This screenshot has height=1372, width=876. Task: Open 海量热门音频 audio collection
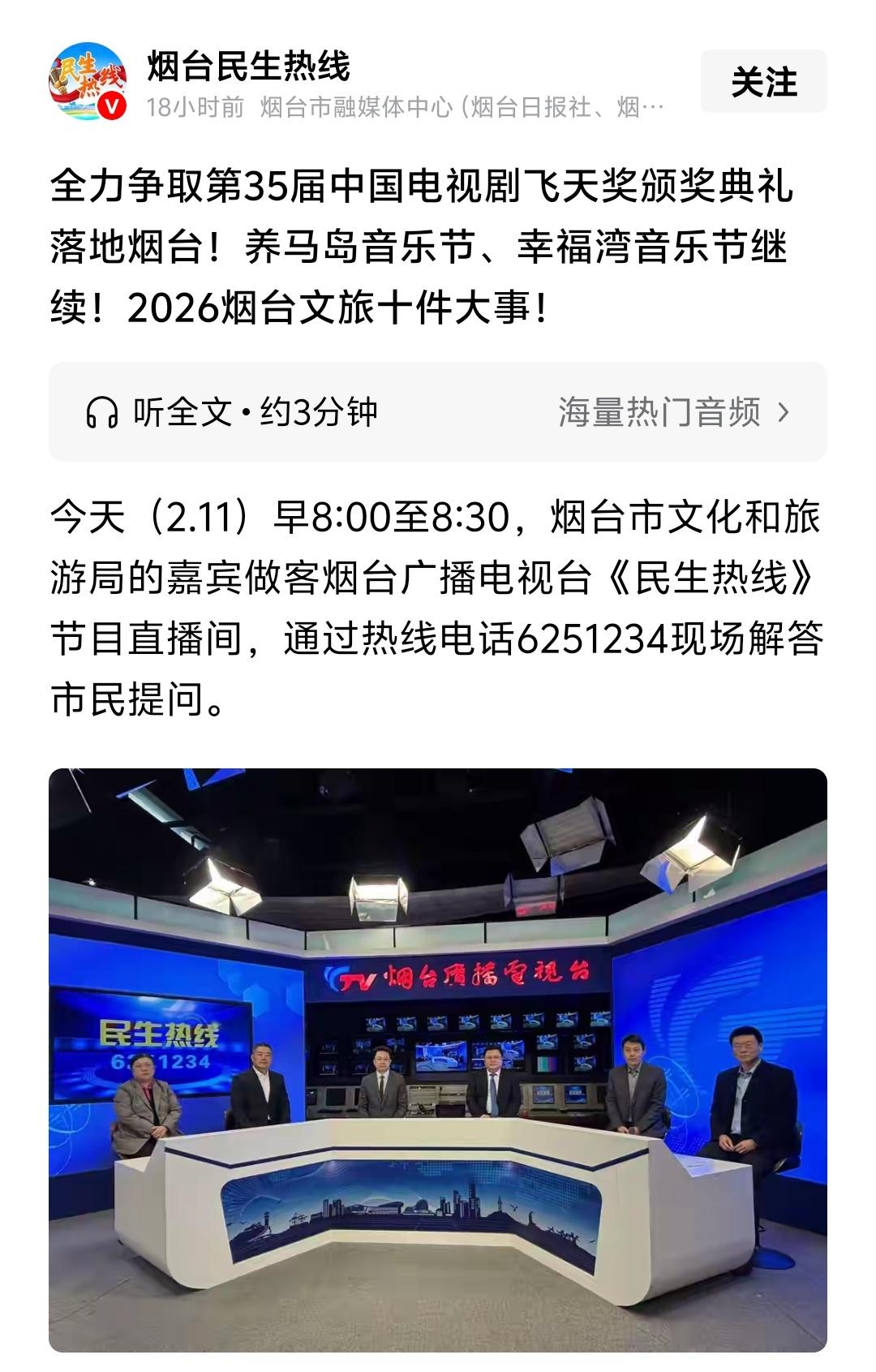click(661, 413)
